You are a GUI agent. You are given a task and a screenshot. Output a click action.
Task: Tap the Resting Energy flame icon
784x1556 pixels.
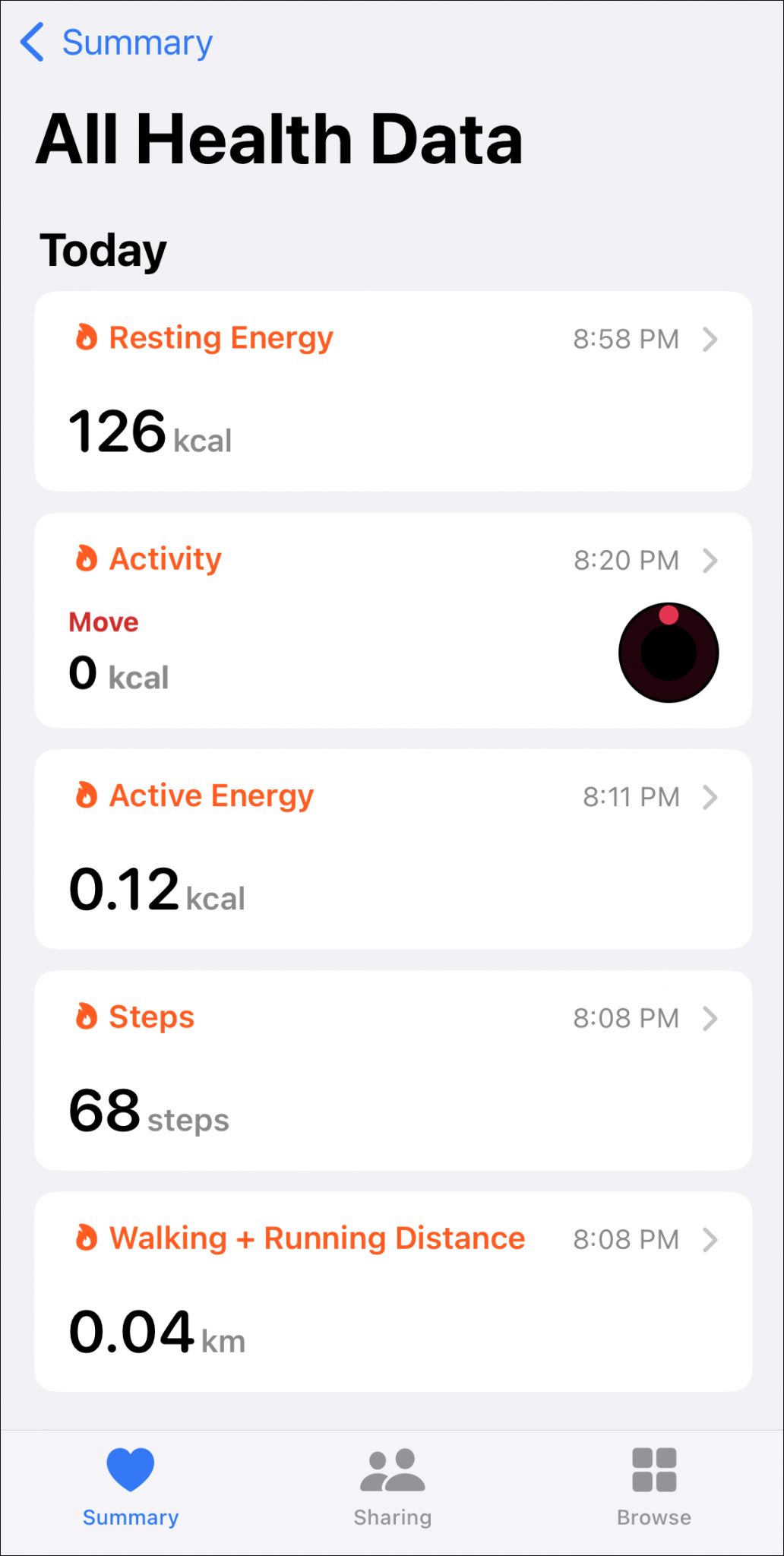[x=87, y=337]
